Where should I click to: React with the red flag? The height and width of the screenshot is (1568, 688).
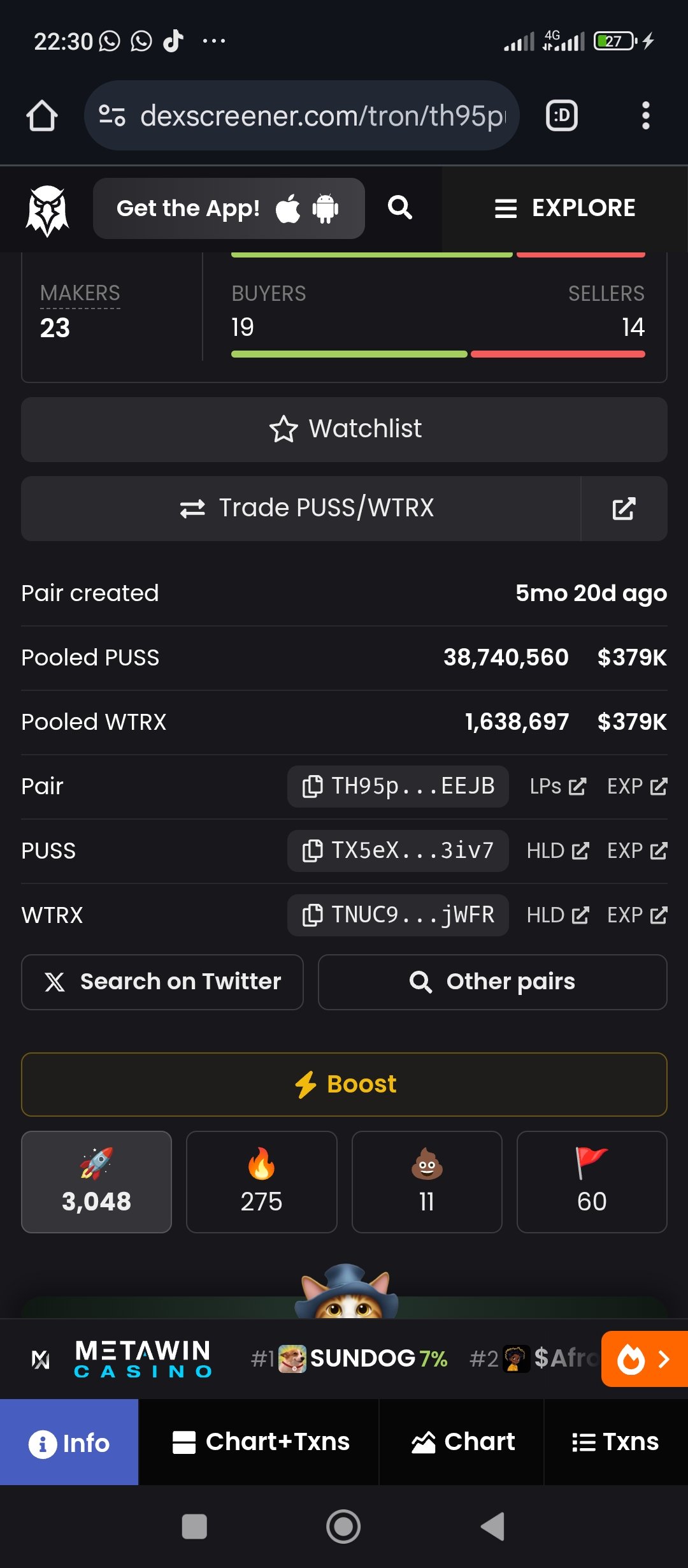click(x=592, y=1182)
